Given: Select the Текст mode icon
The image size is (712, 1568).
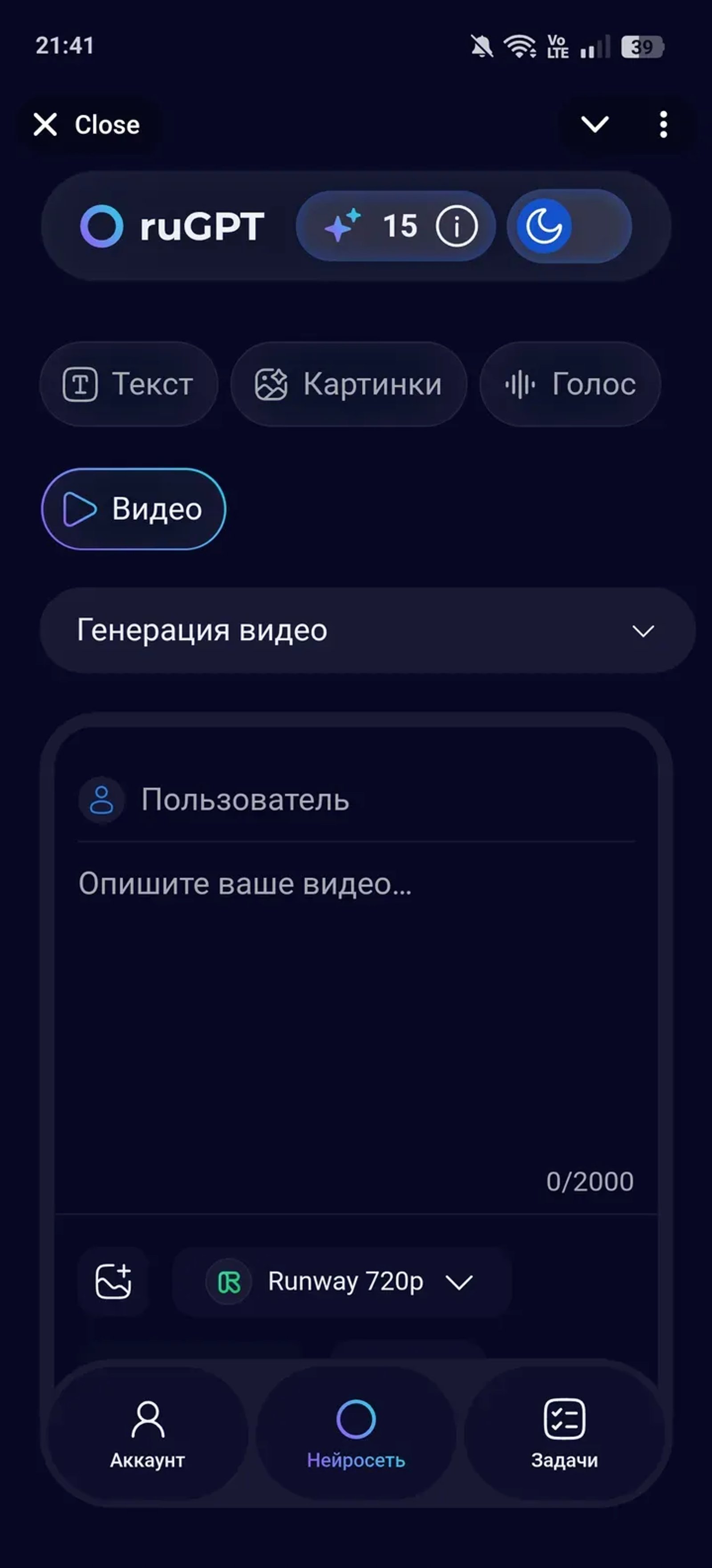Looking at the screenshot, I should 83,383.
